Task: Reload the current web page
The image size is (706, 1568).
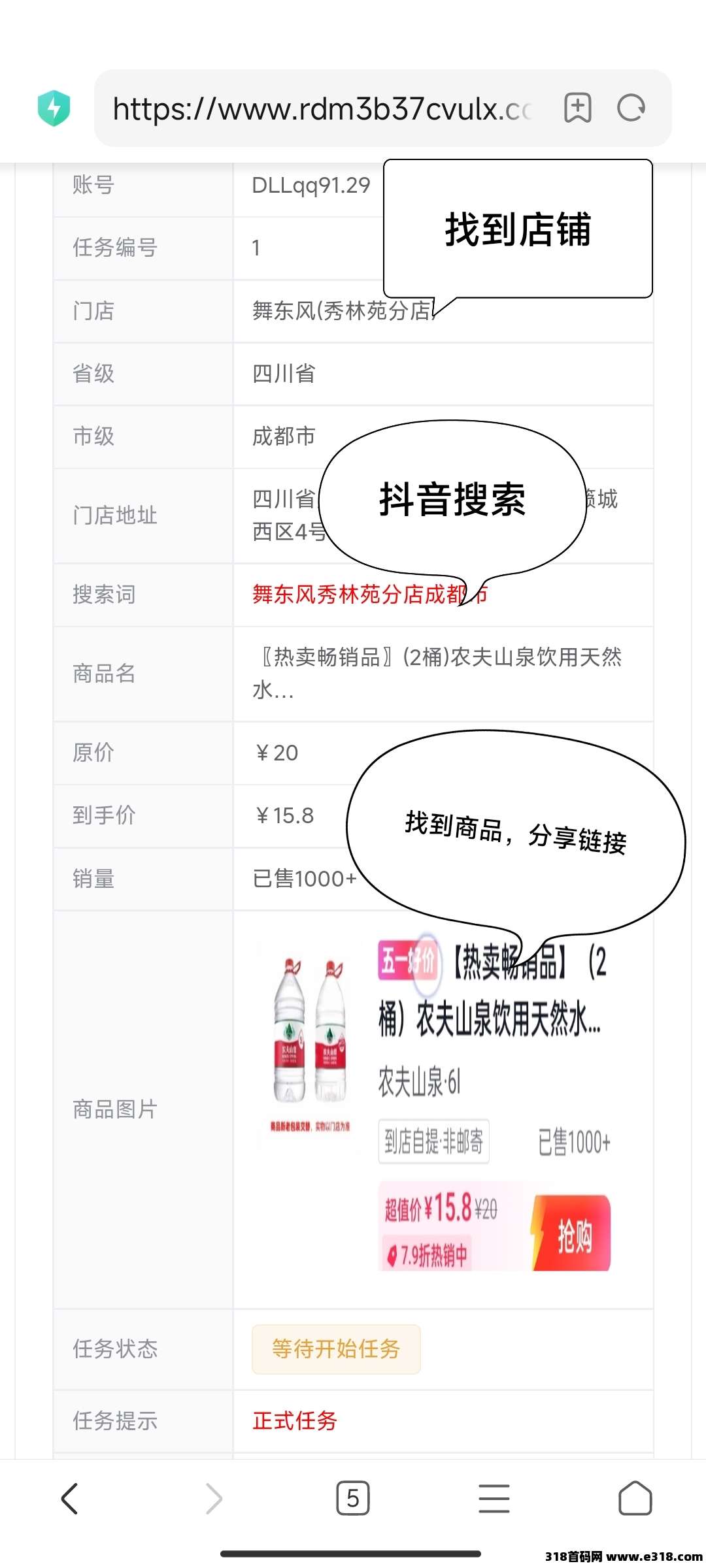Action: click(x=631, y=108)
